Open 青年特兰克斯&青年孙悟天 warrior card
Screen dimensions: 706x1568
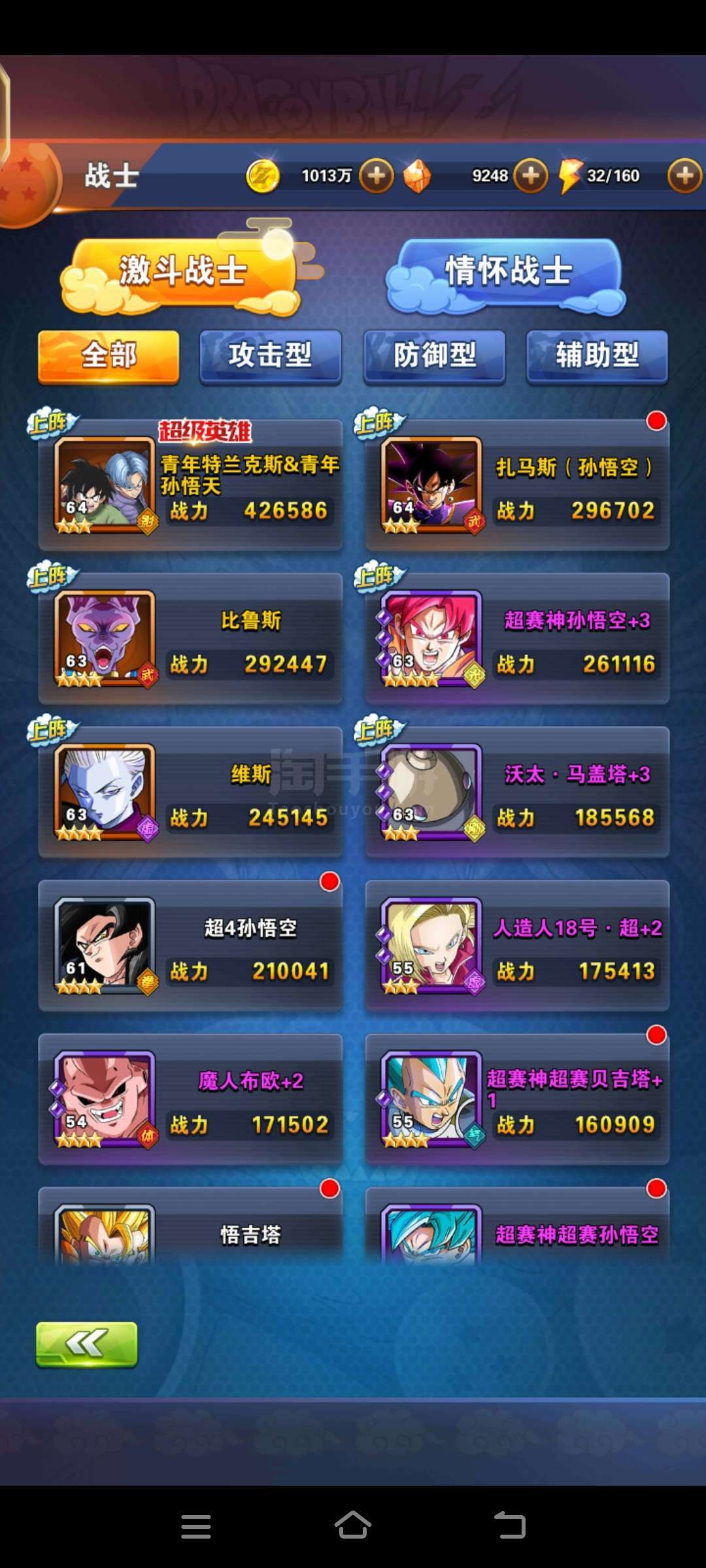pyautogui.click(x=190, y=485)
